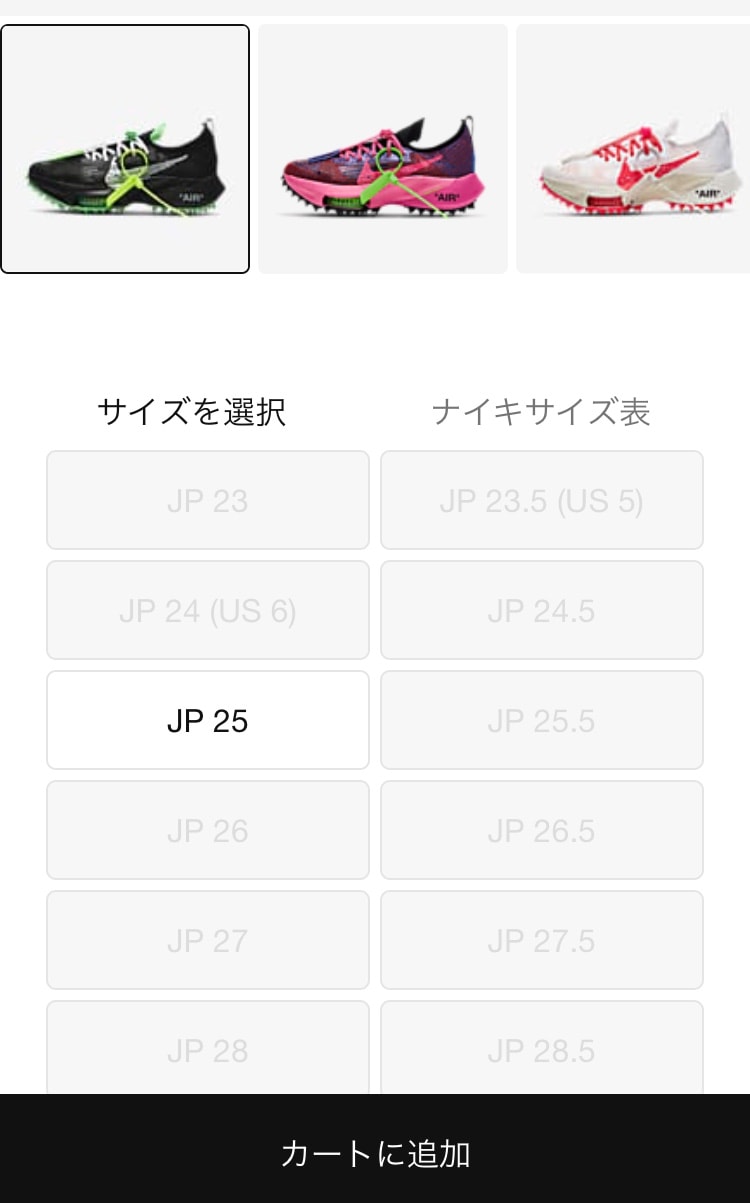Tap the selected black shoe preview with border
This screenshot has width=750, height=1203.
click(x=125, y=148)
